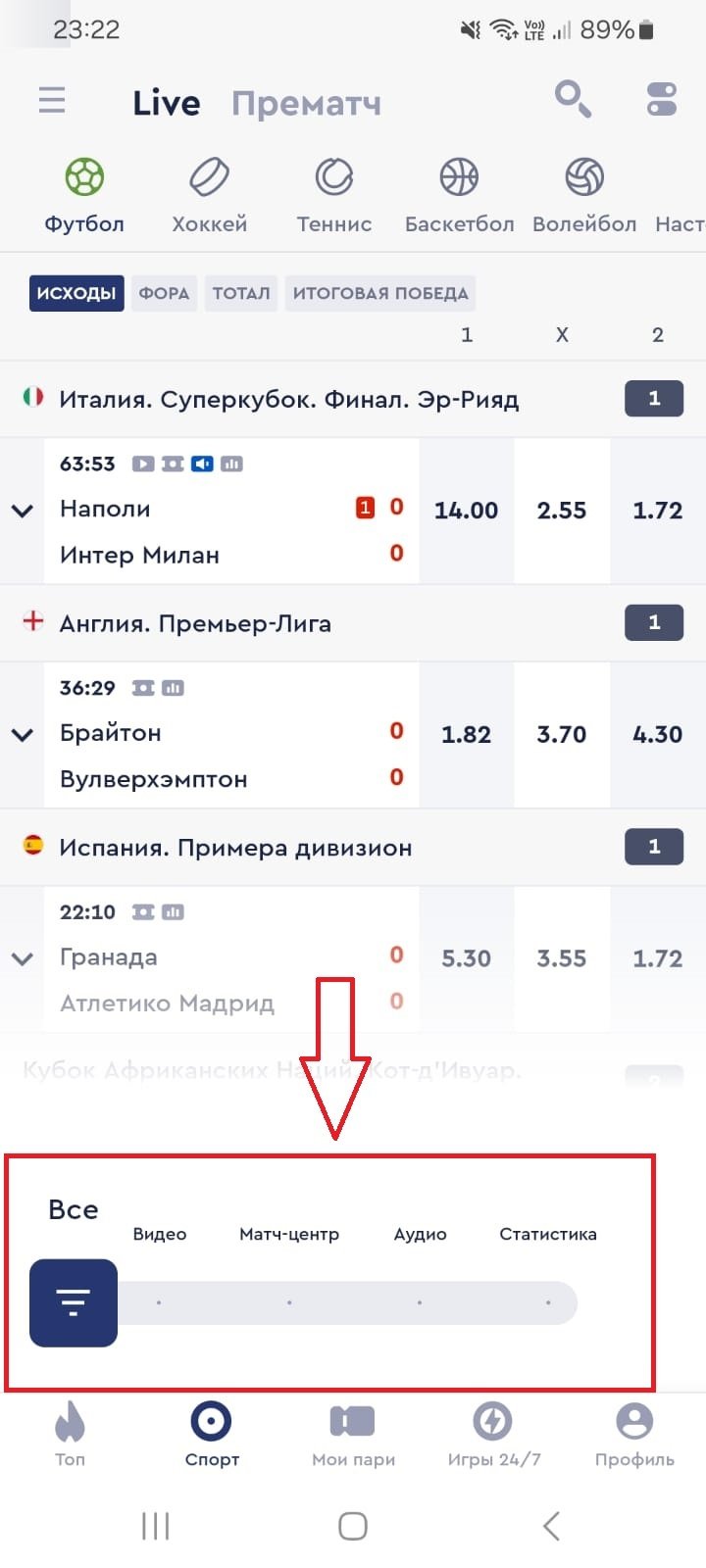Go to the Профиль tab
Viewport: 706px width, 1568px height.
point(634,1433)
